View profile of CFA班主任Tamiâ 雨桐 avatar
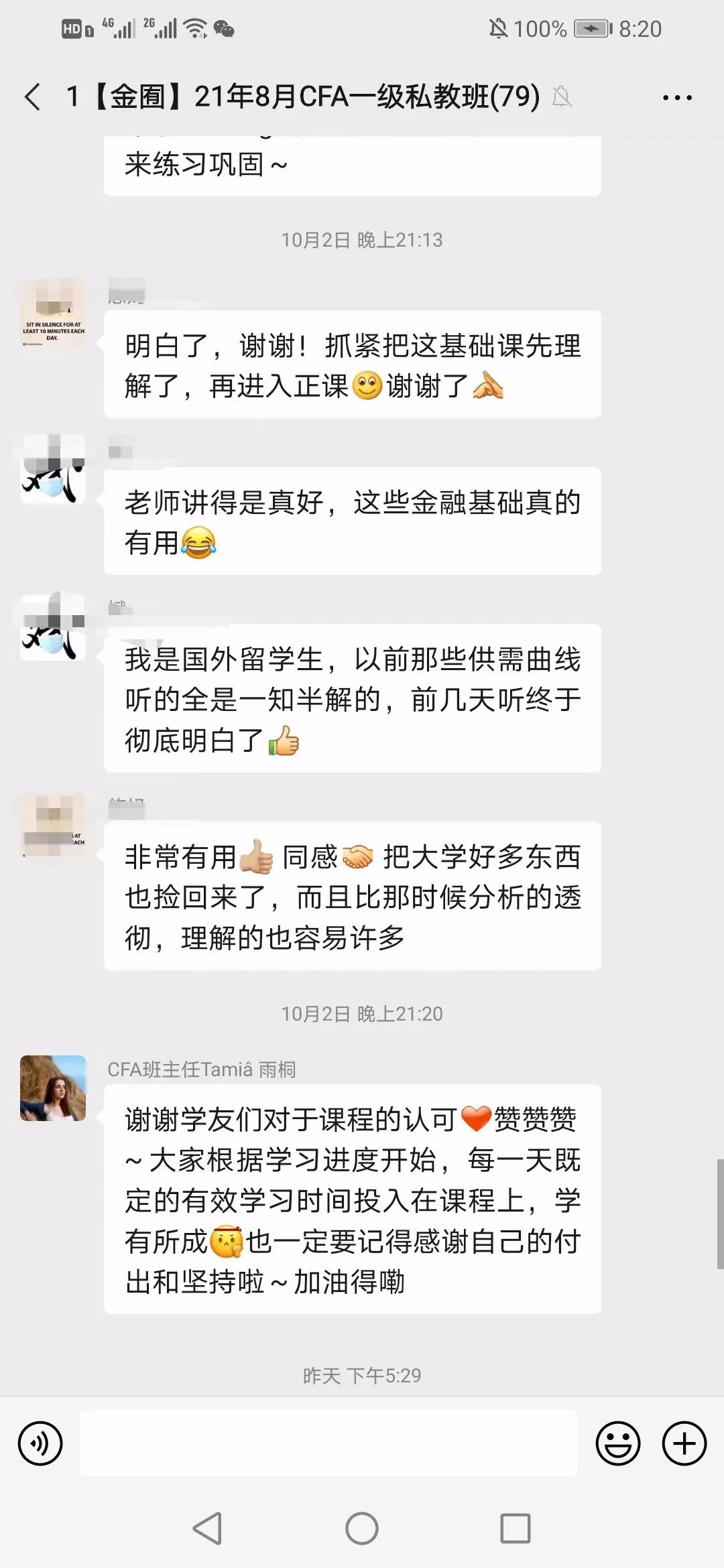The height and width of the screenshot is (1568, 724). 53,1088
